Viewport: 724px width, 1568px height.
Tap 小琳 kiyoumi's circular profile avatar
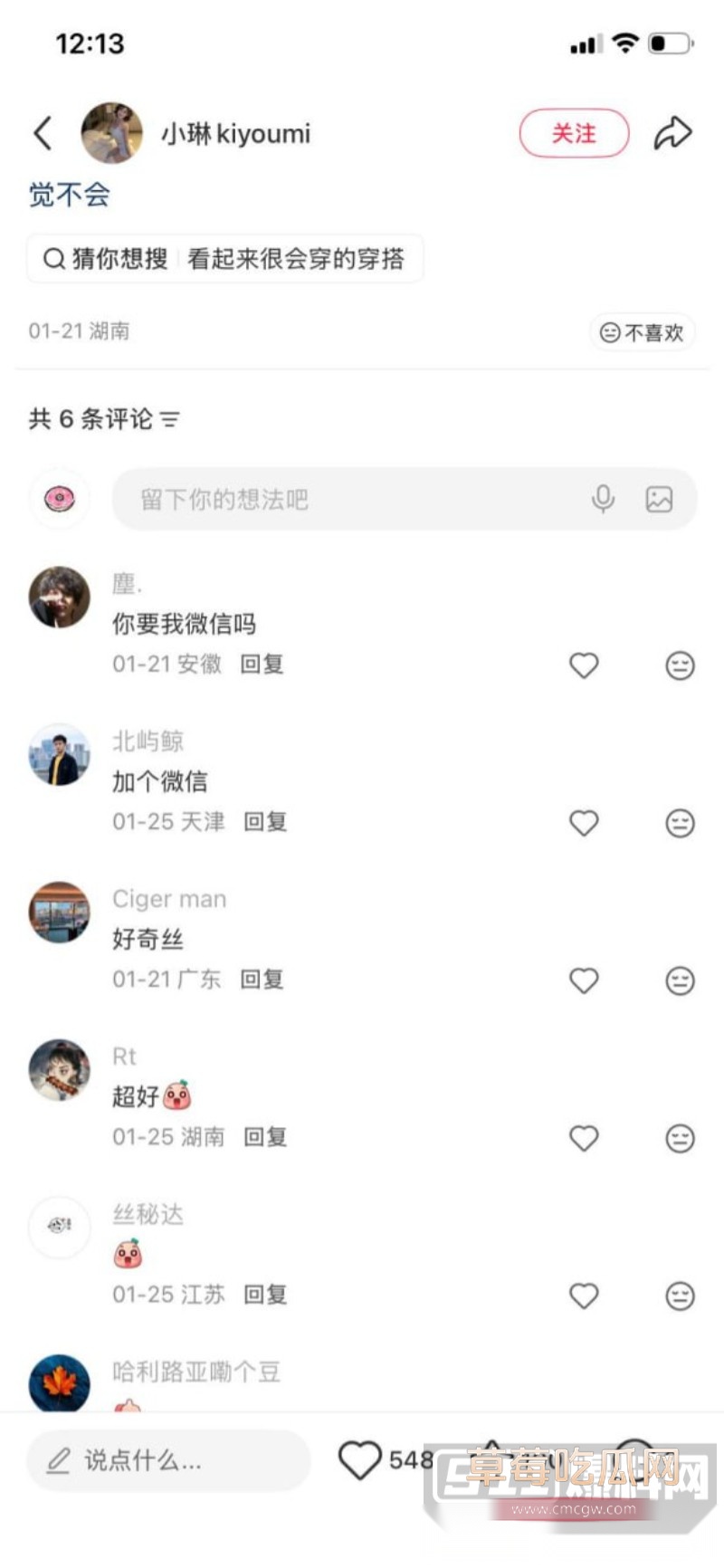point(111,132)
